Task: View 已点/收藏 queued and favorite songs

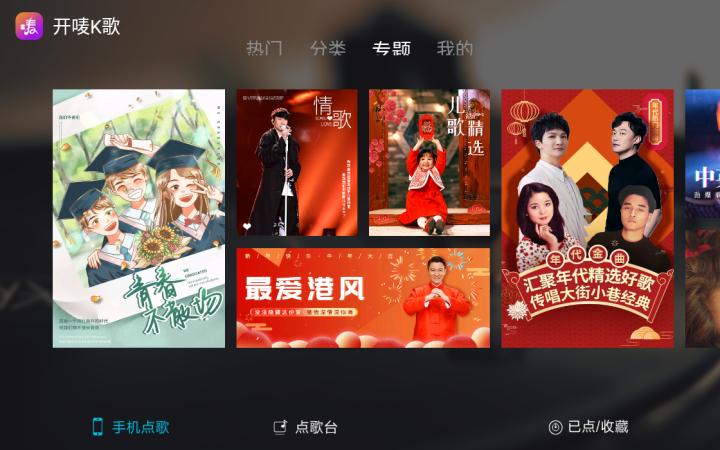Action: point(588,427)
